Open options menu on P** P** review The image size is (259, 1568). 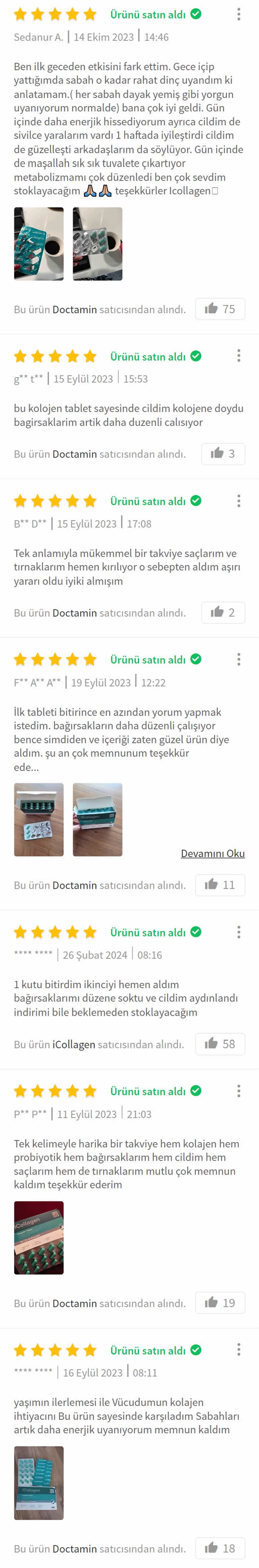point(238,1090)
